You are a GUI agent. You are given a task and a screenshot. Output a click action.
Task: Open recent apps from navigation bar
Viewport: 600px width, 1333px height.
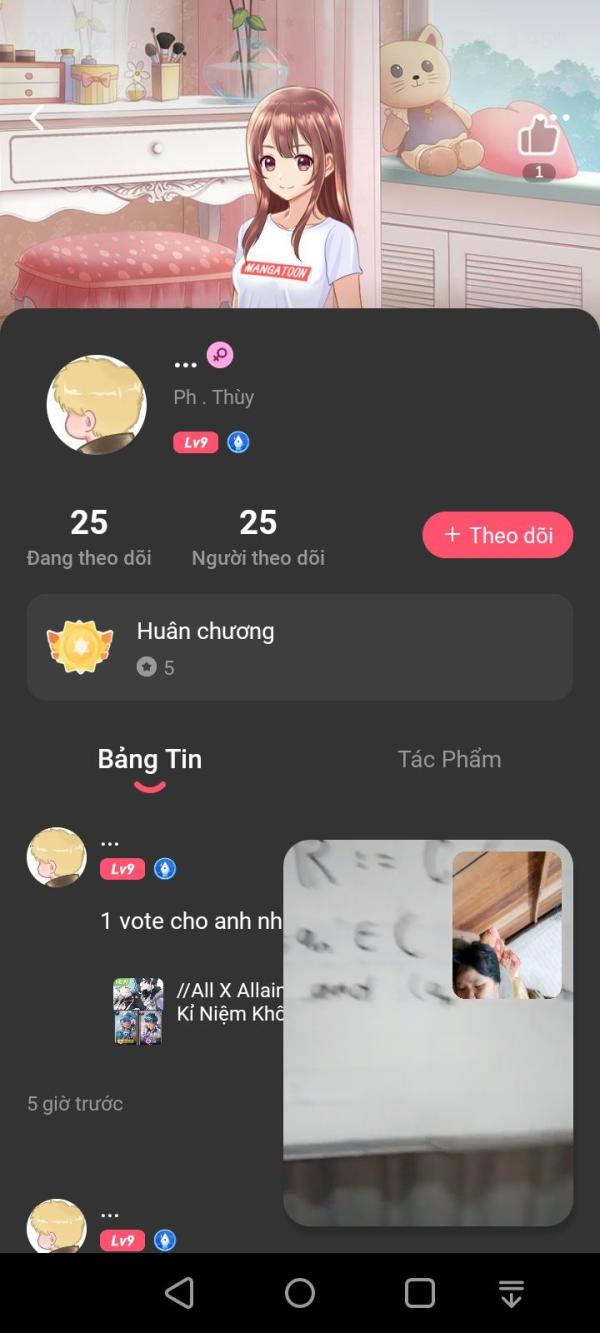[x=420, y=1293]
